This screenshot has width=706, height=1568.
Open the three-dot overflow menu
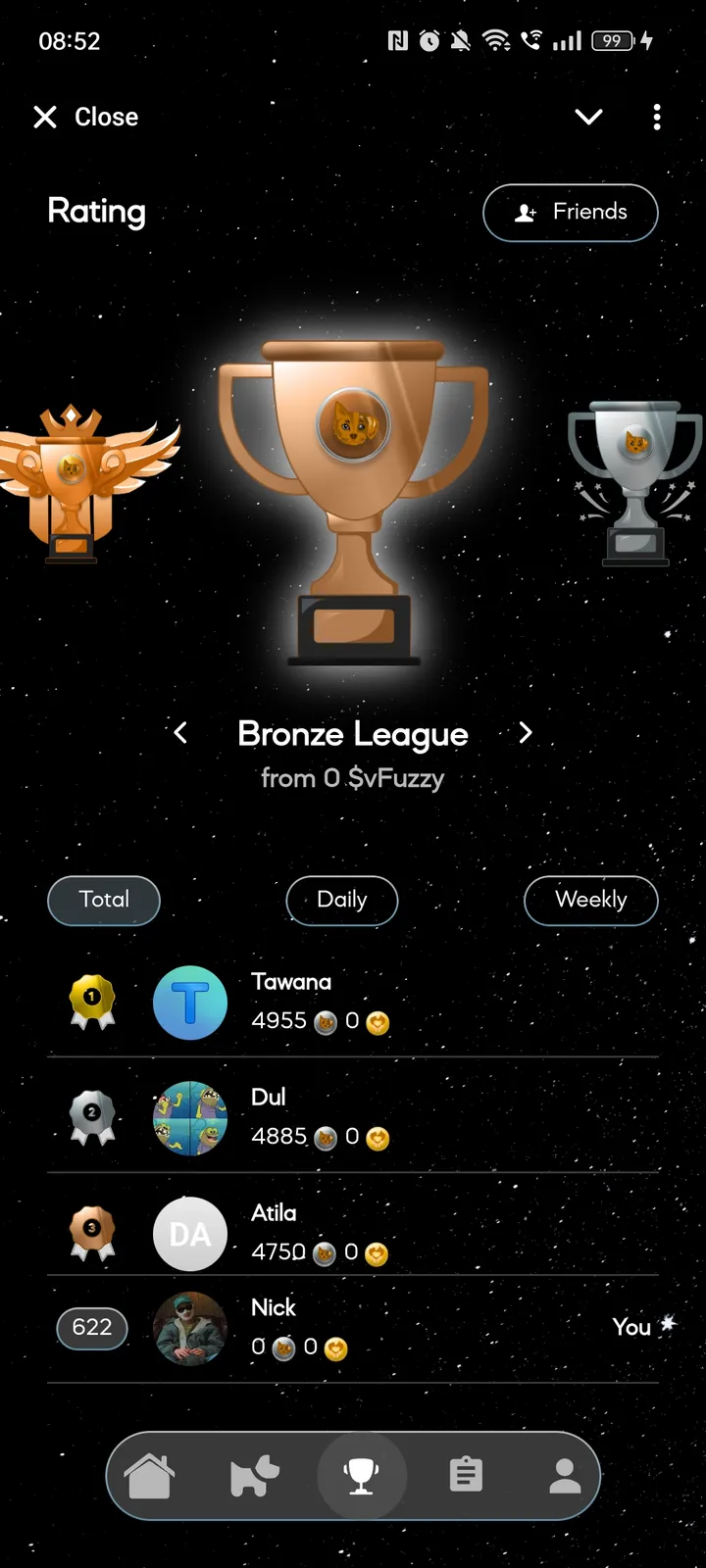coord(657,117)
